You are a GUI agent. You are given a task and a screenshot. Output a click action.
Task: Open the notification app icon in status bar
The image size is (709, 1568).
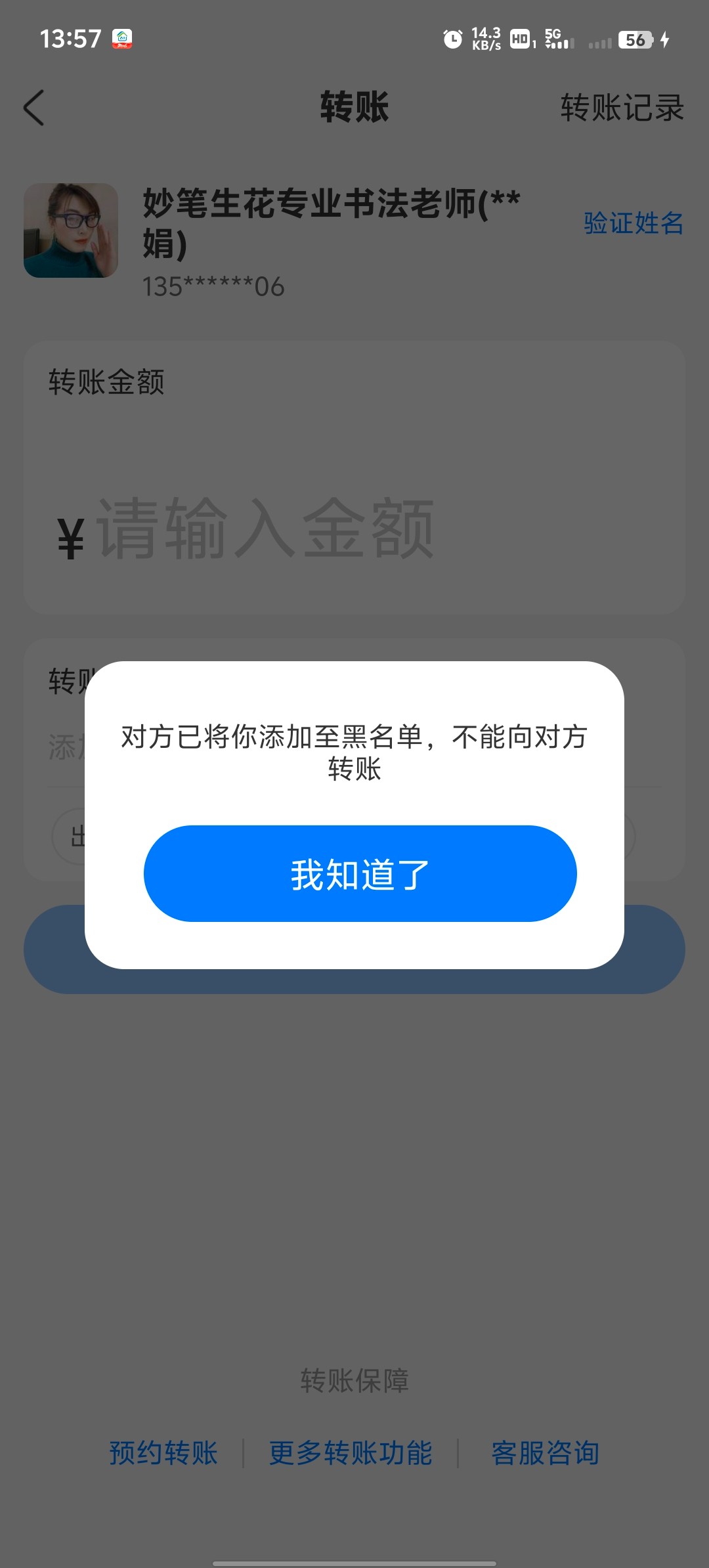point(121,39)
